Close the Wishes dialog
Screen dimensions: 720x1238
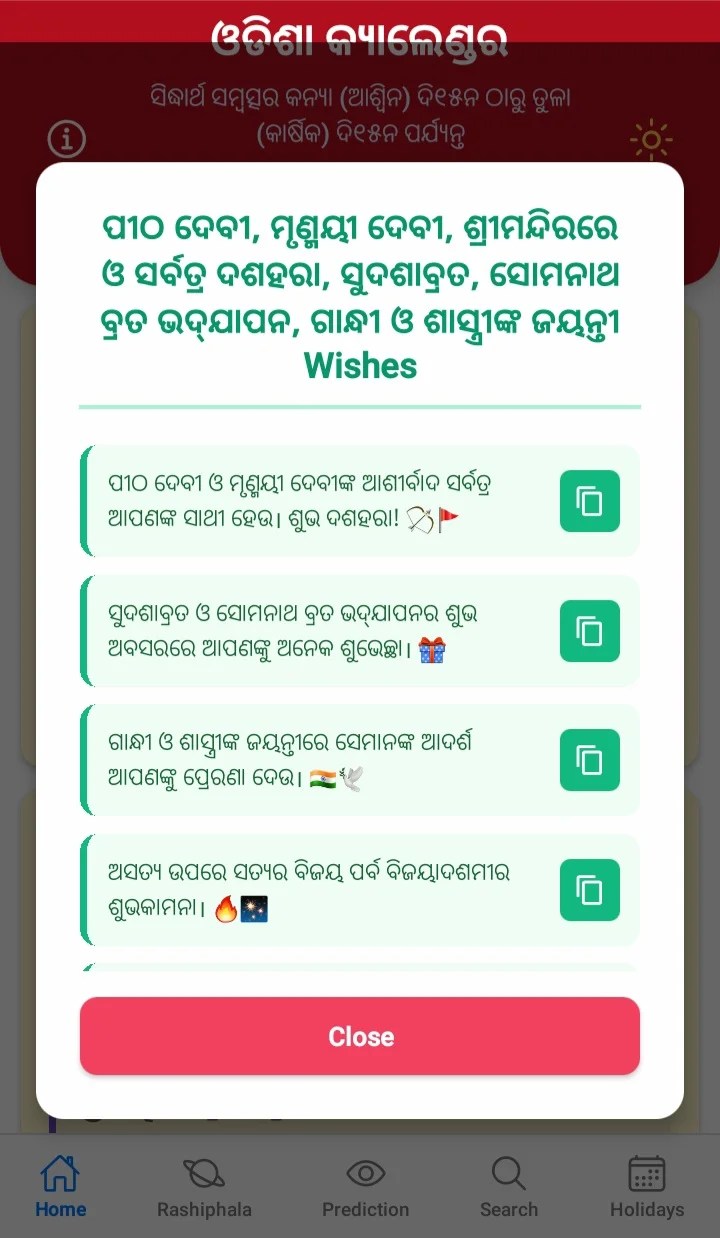pyautogui.click(x=360, y=1036)
